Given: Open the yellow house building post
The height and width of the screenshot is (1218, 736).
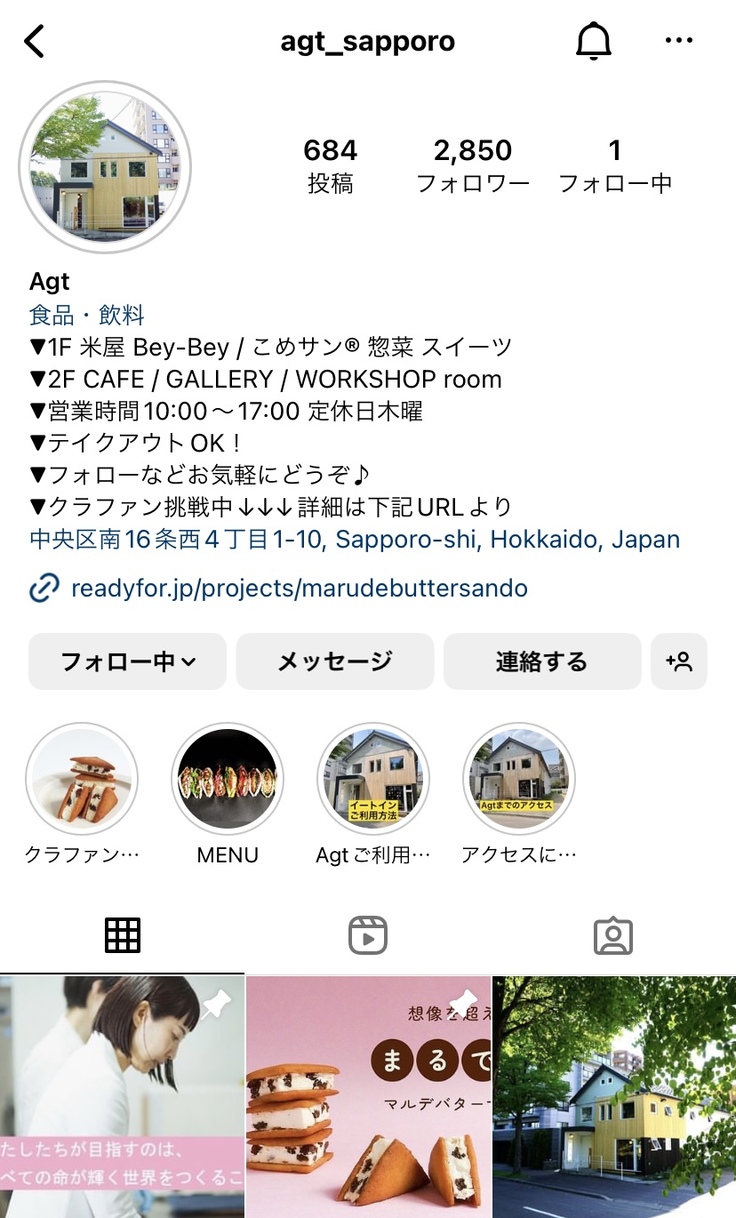Looking at the screenshot, I should click(614, 1097).
